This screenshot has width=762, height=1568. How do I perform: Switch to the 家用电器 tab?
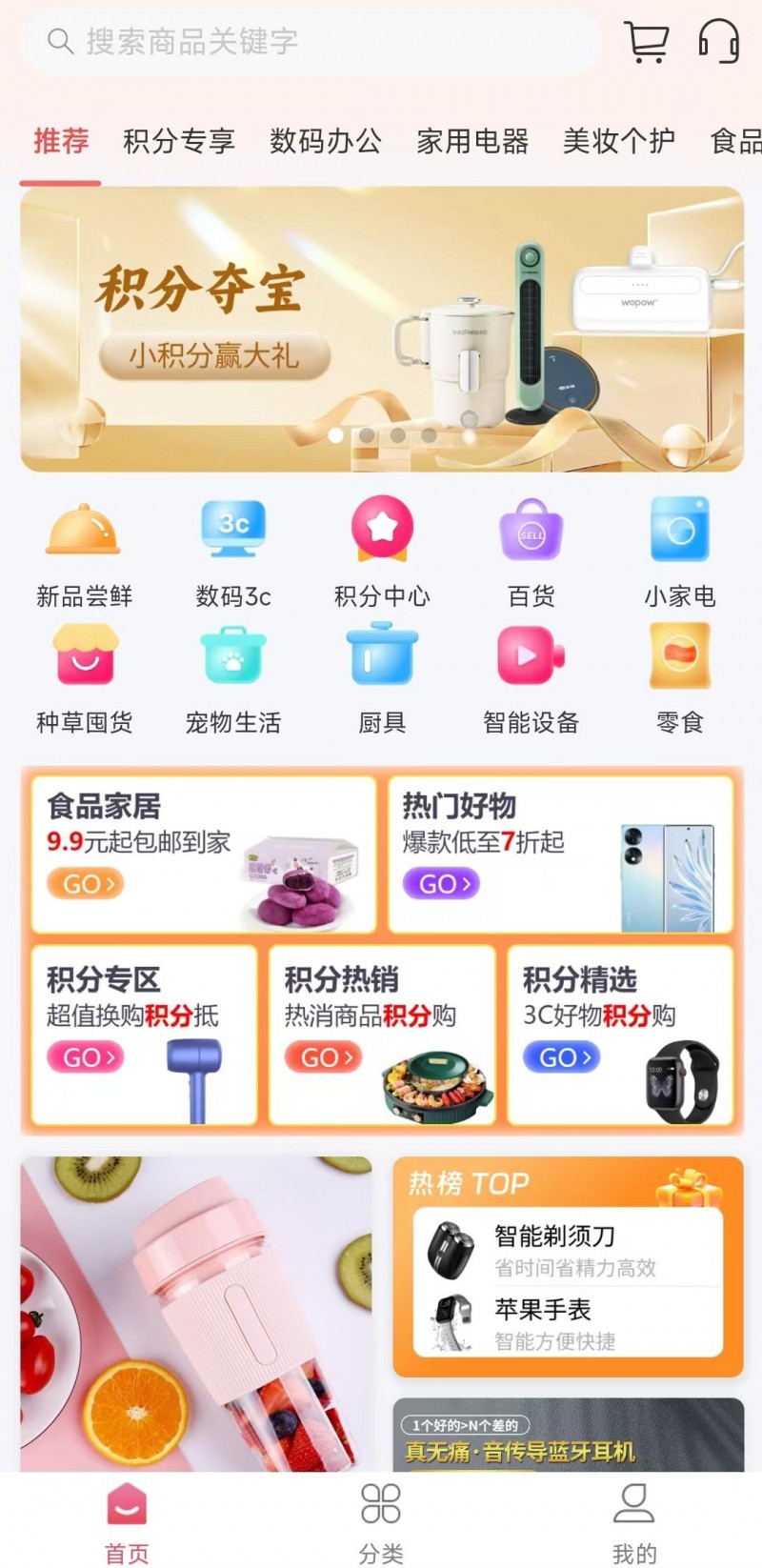tap(472, 142)
